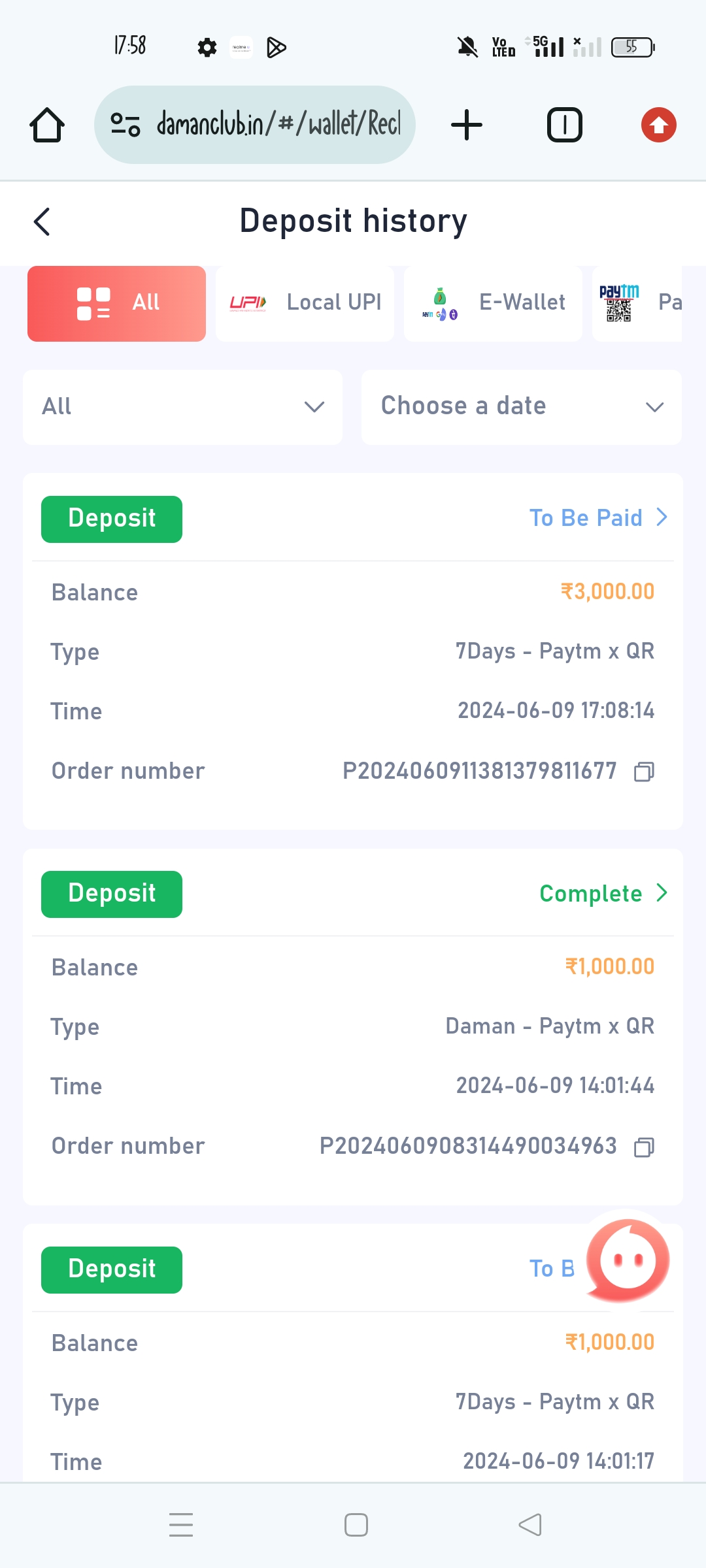Switch to the Local UPI tab
706x1568 pixels.
point(305,303)
